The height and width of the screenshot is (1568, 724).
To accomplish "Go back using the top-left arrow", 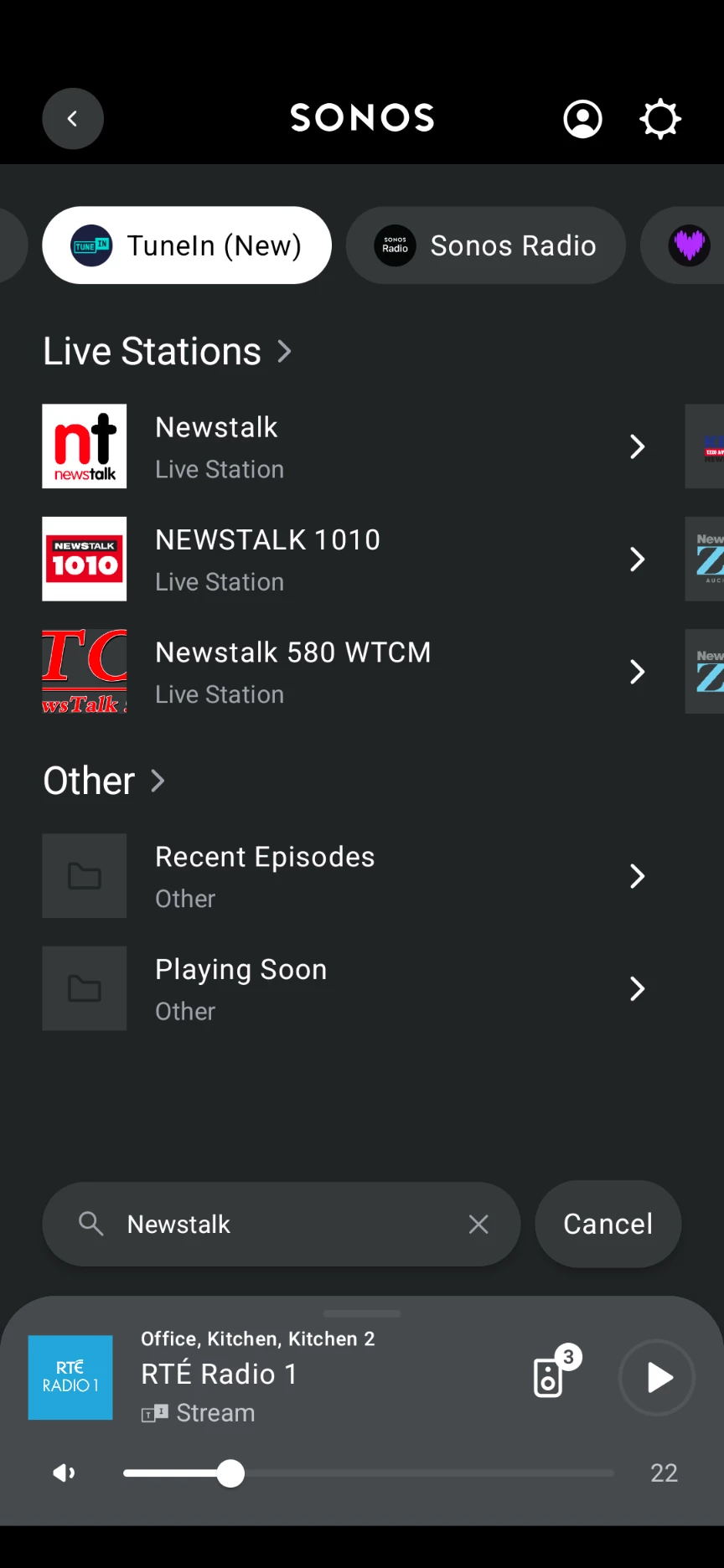I will click(x=73, y=119).
